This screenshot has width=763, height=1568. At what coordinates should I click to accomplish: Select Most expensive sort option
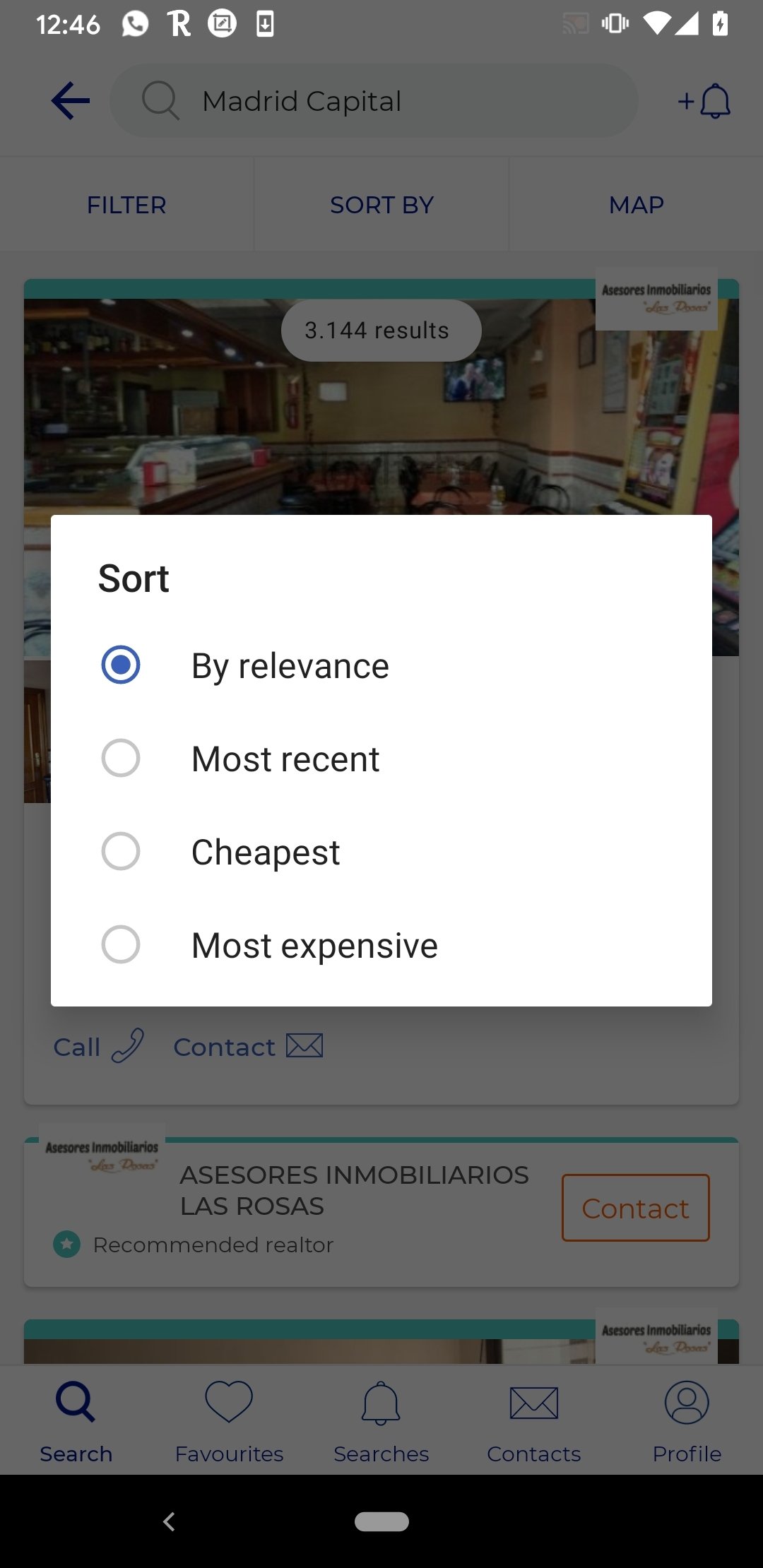[381, 945]
